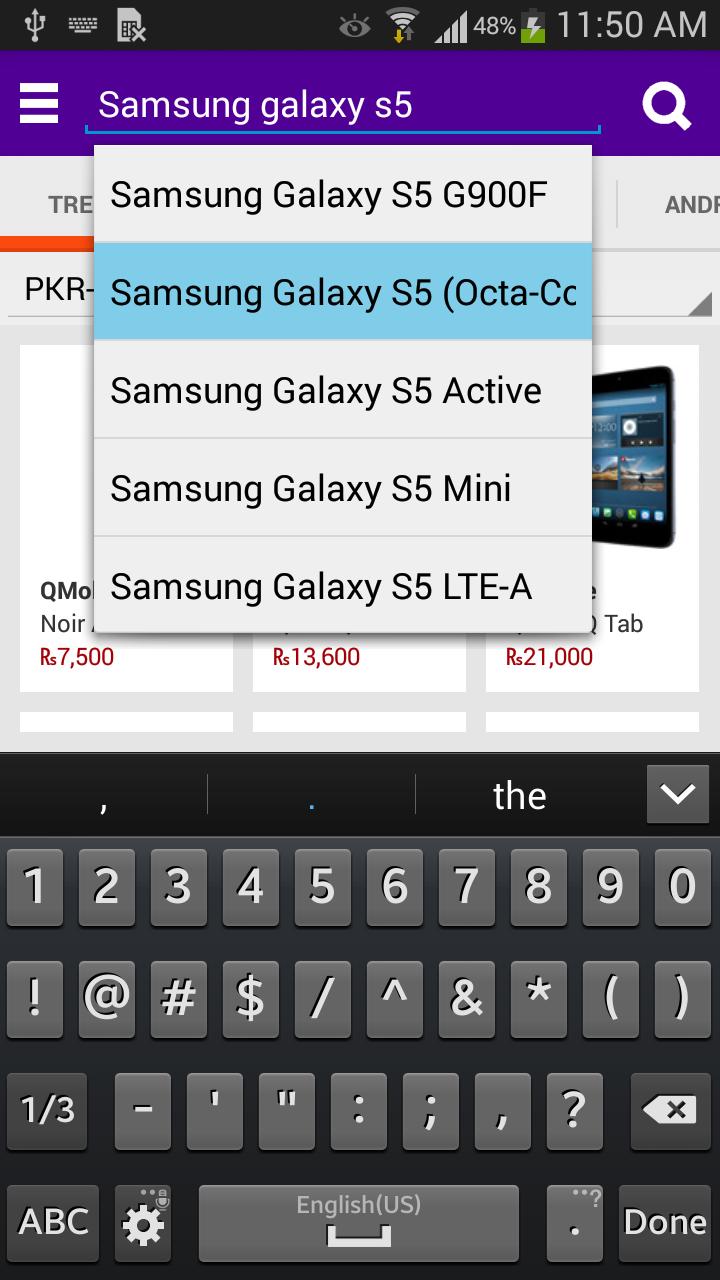
Task: Select Samsung Galaxy S5 Mini suggestion
Action: [342, 488]
